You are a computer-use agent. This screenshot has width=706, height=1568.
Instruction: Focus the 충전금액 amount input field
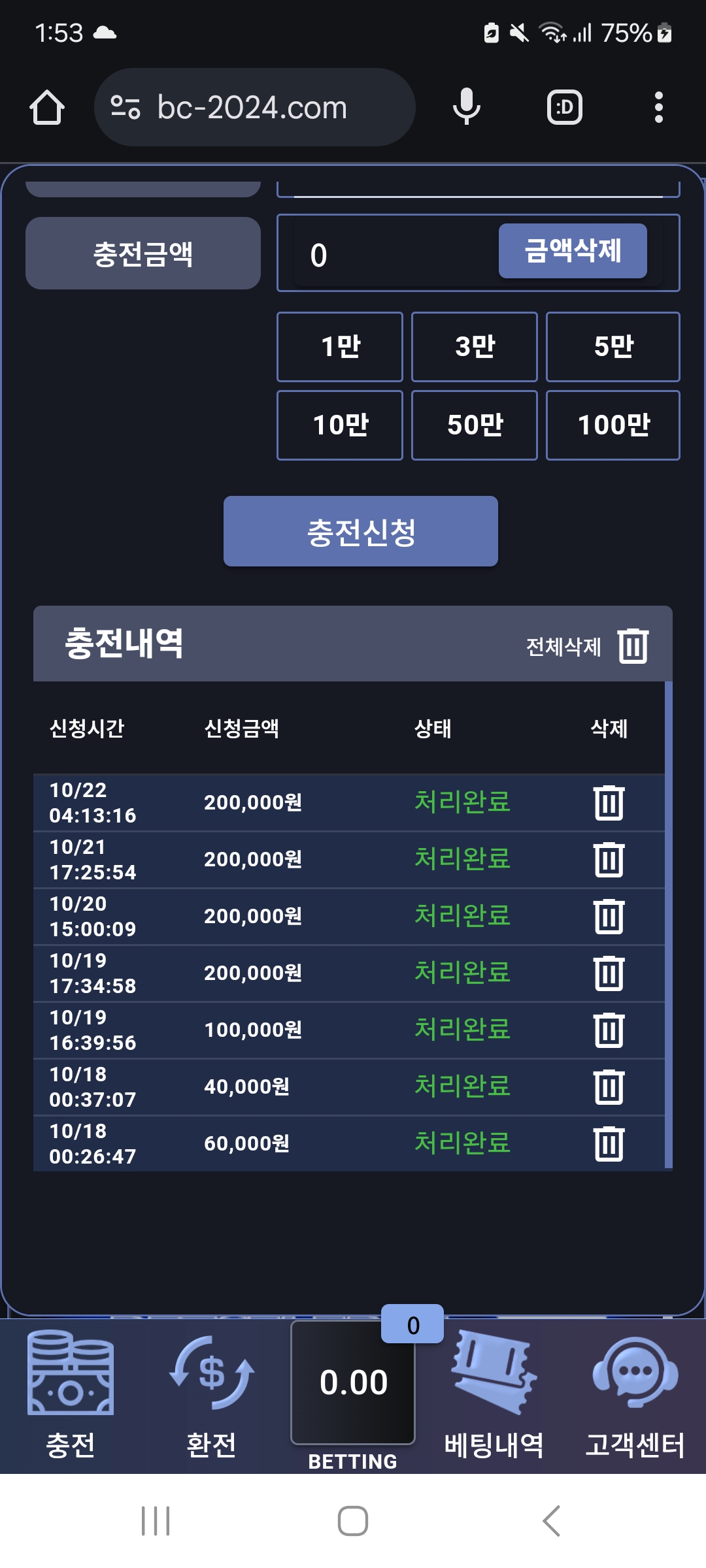click(x=392, y=253)
